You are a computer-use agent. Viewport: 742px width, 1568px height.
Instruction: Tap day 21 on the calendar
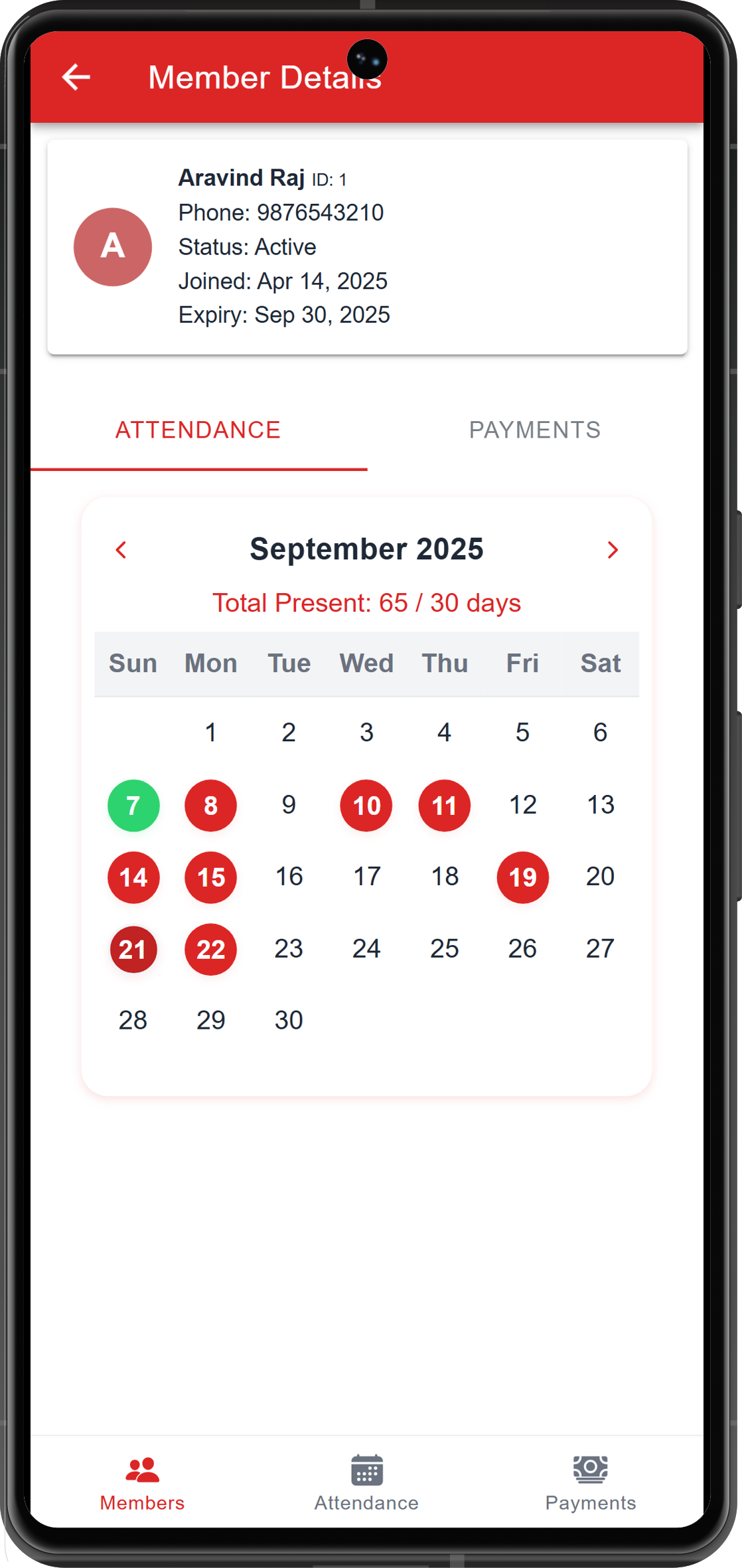tap(133, 949)
